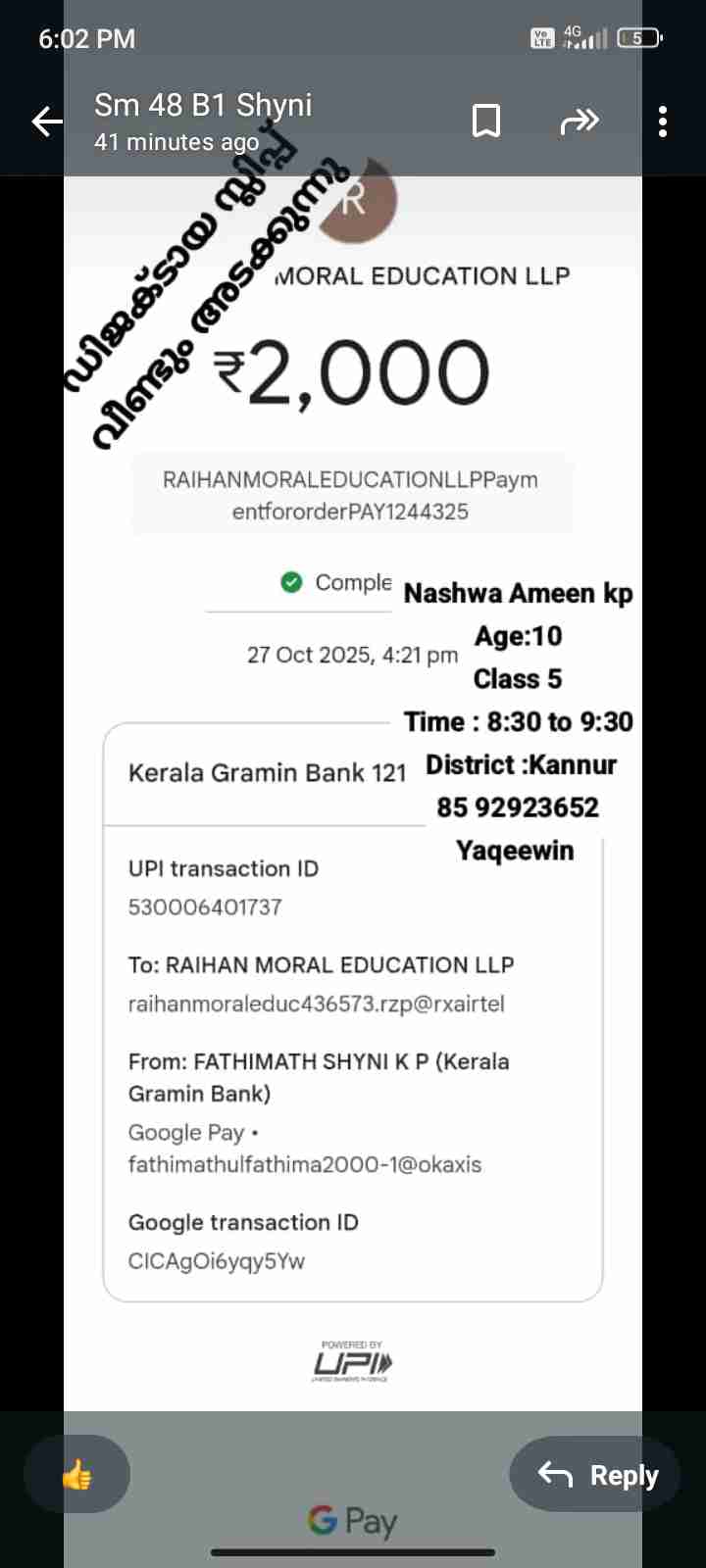Open the three-dot overflow menu
This screenshot has height=1568, width=706.
coord(663,122)
